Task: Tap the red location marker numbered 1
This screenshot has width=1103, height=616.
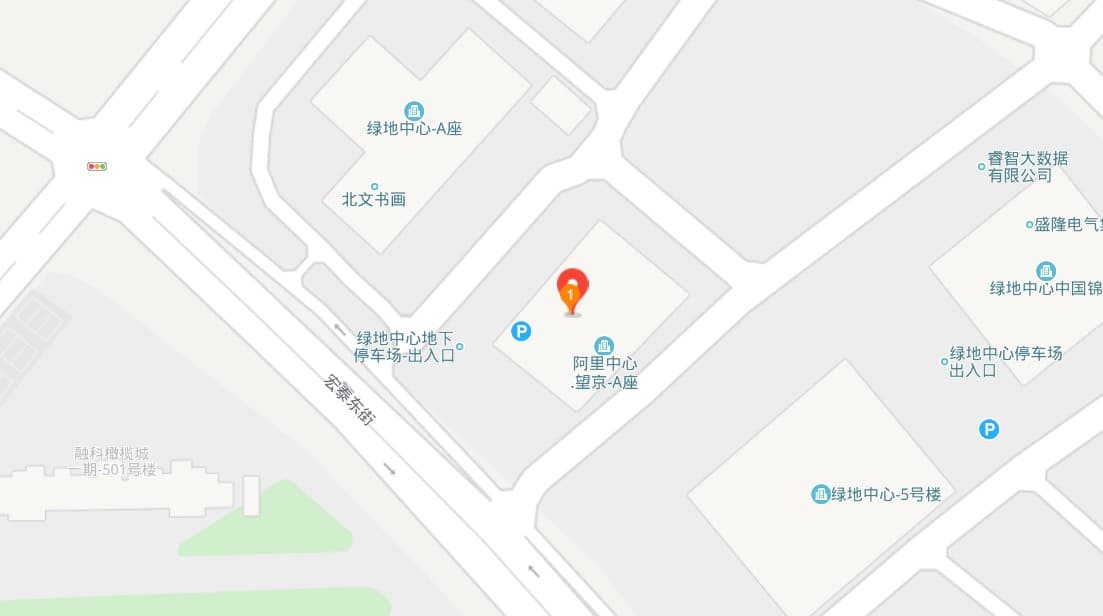Action: coord(572,289)
